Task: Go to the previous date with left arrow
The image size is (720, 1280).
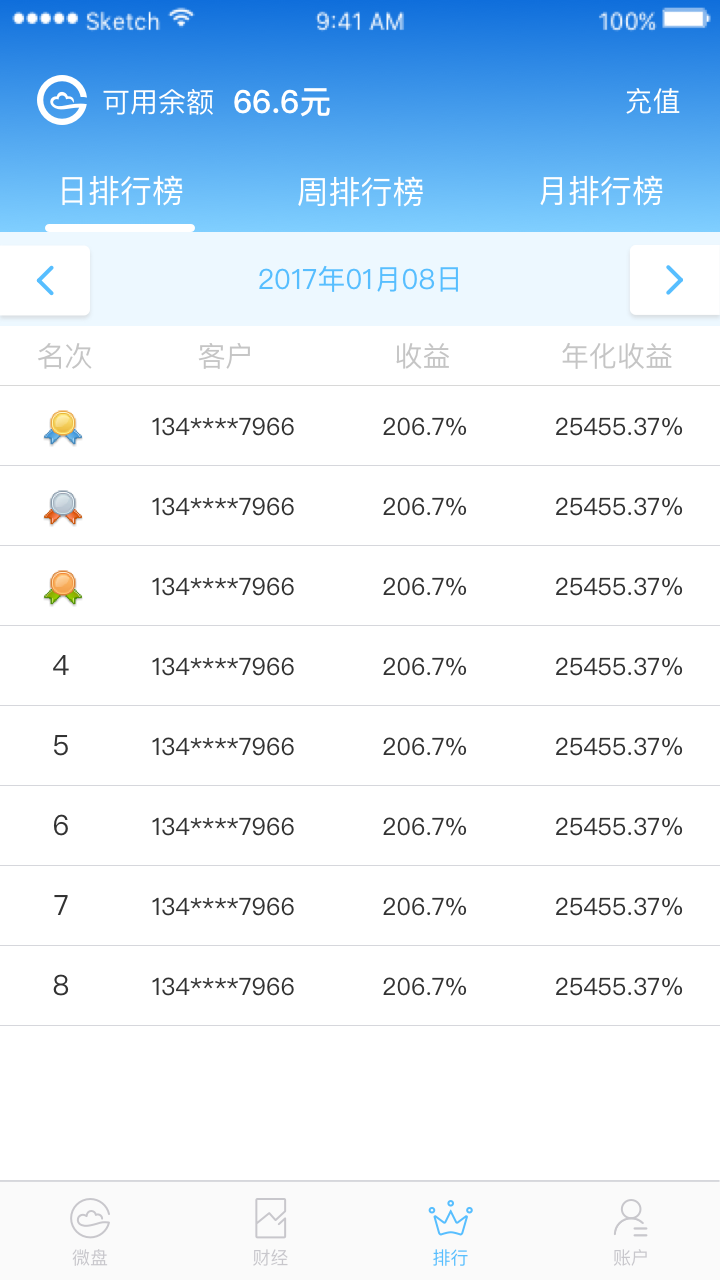Action: coord(45,280)
